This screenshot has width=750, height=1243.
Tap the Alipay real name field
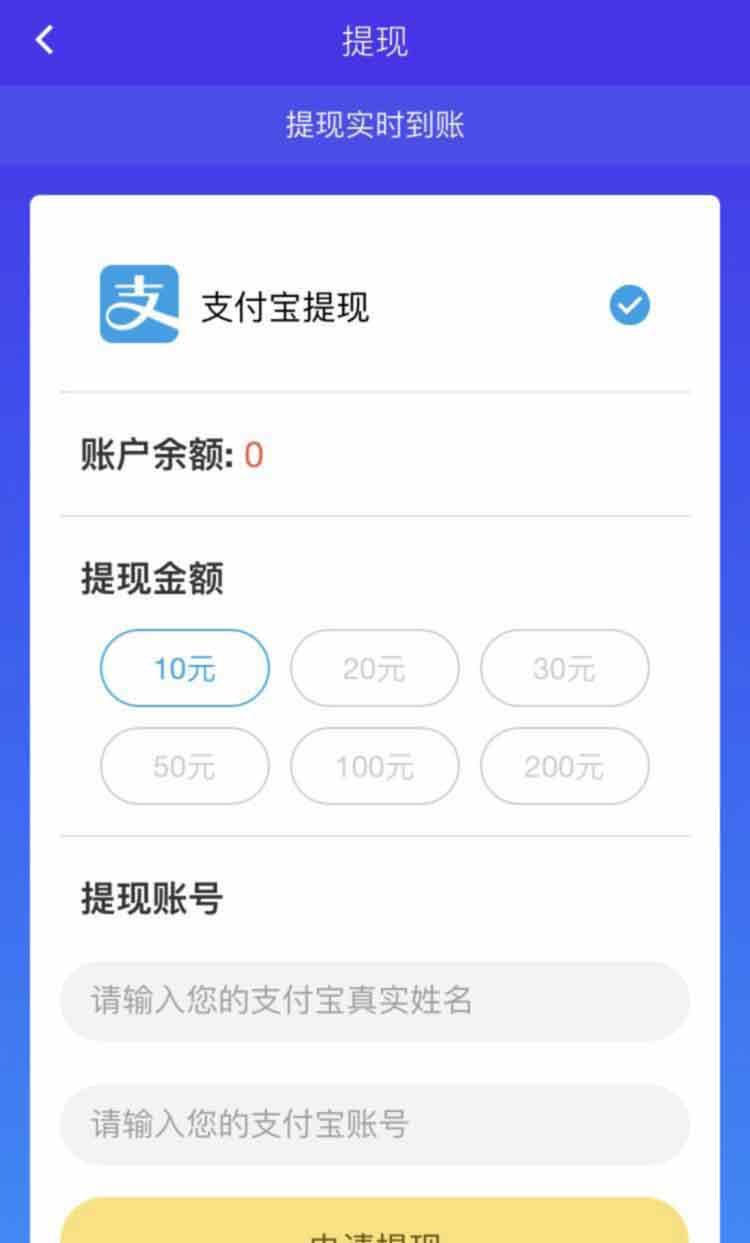pyautogui.click(x=375, y=1001)
